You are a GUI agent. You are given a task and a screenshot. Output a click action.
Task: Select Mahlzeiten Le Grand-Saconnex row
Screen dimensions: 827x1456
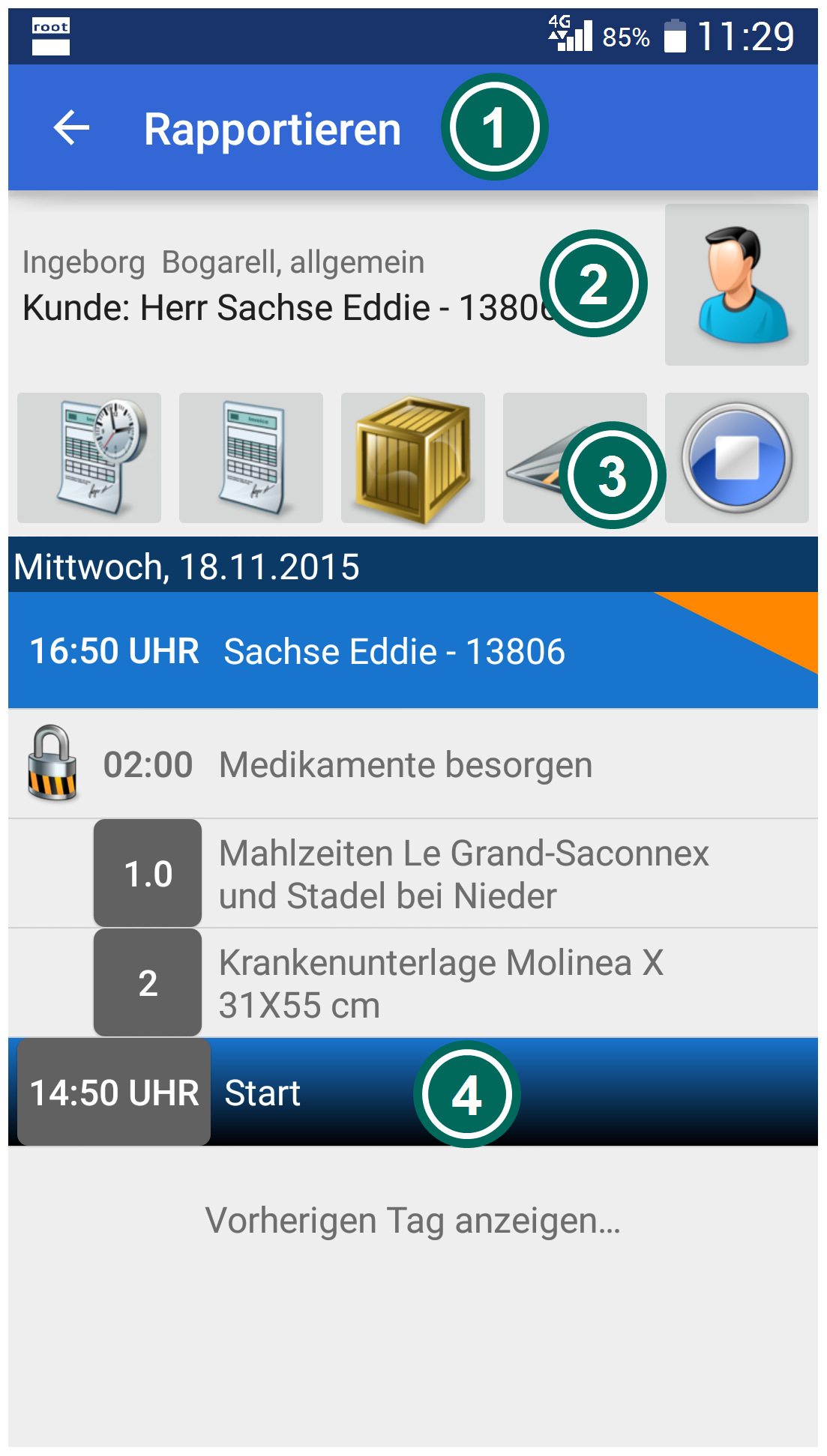click(x=413, y=874)
